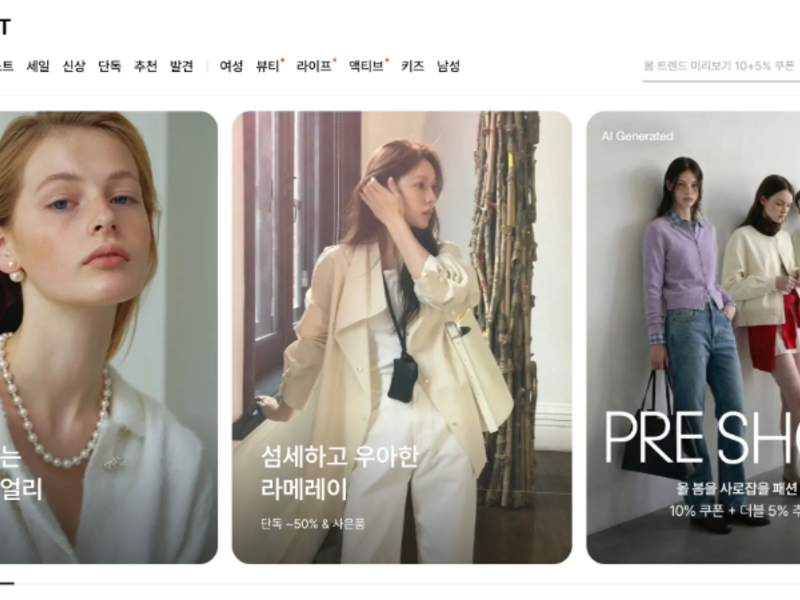Switch to the 신상 tab
This screenshot has width=800, height=600.
click(x=74, y=67)
